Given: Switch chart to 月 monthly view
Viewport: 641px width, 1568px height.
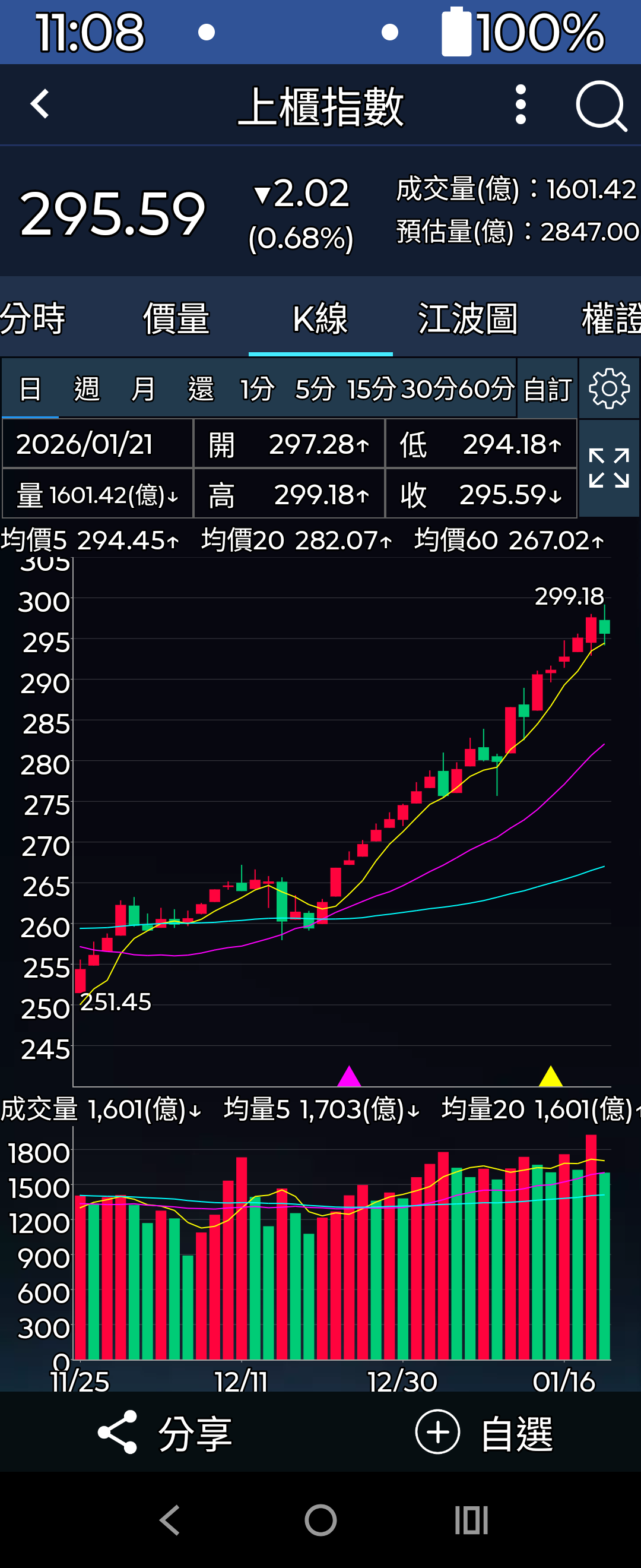Looking at the screenshot, I should tap(144, 389).
